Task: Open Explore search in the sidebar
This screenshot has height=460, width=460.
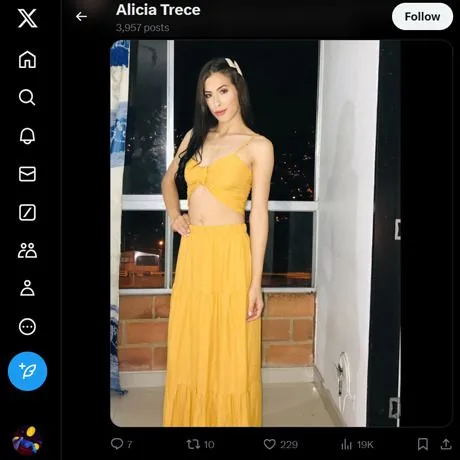Action: click(27, 98)
